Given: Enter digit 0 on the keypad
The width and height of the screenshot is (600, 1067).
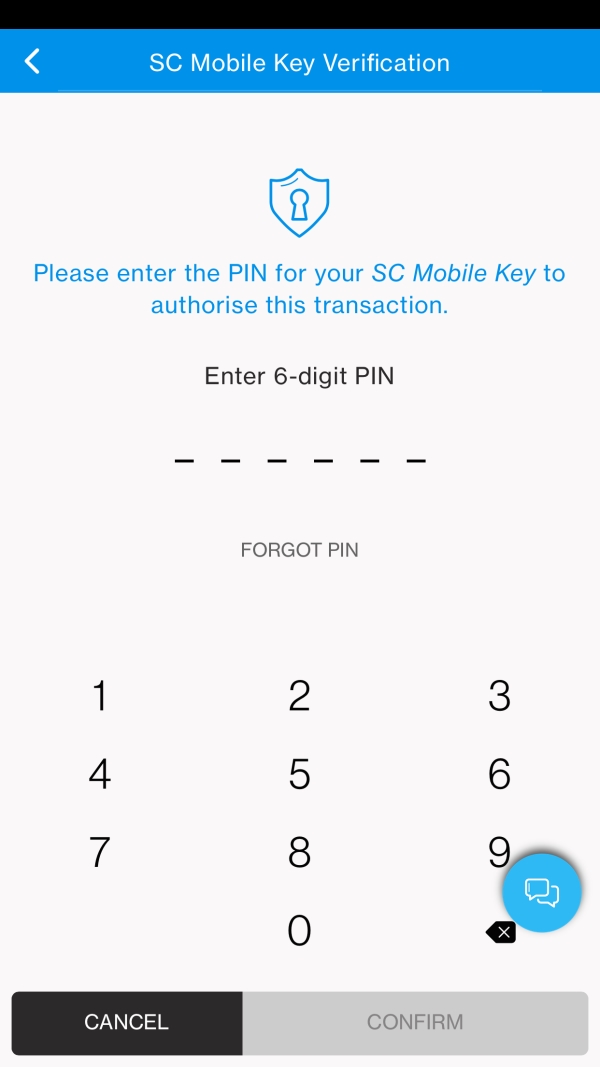Looking at the screenshot, I should (299, 931).
